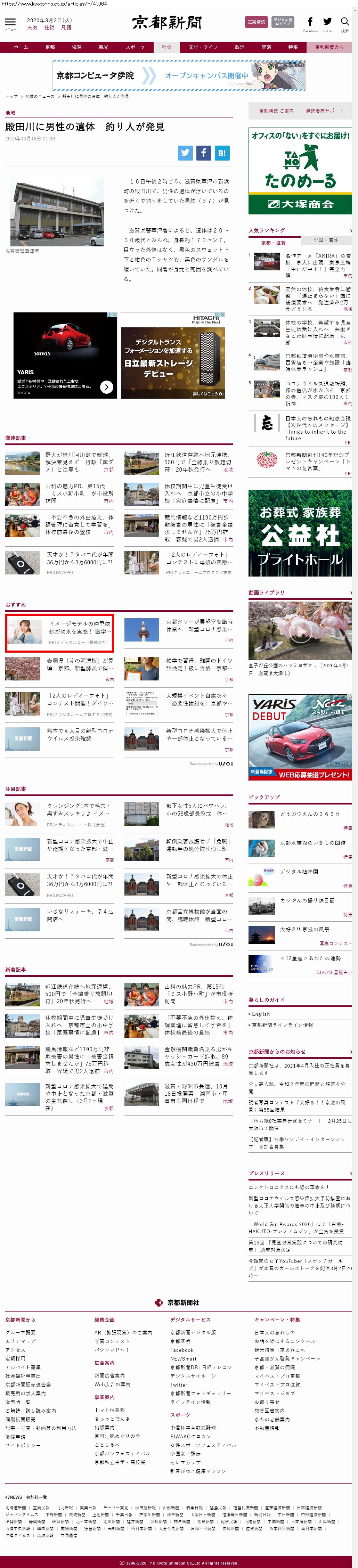The width and height of the screenshot is (358, 1568).
Task: Open the 天気 weather link
Action: pyautogui.click(x=32, y=27)
